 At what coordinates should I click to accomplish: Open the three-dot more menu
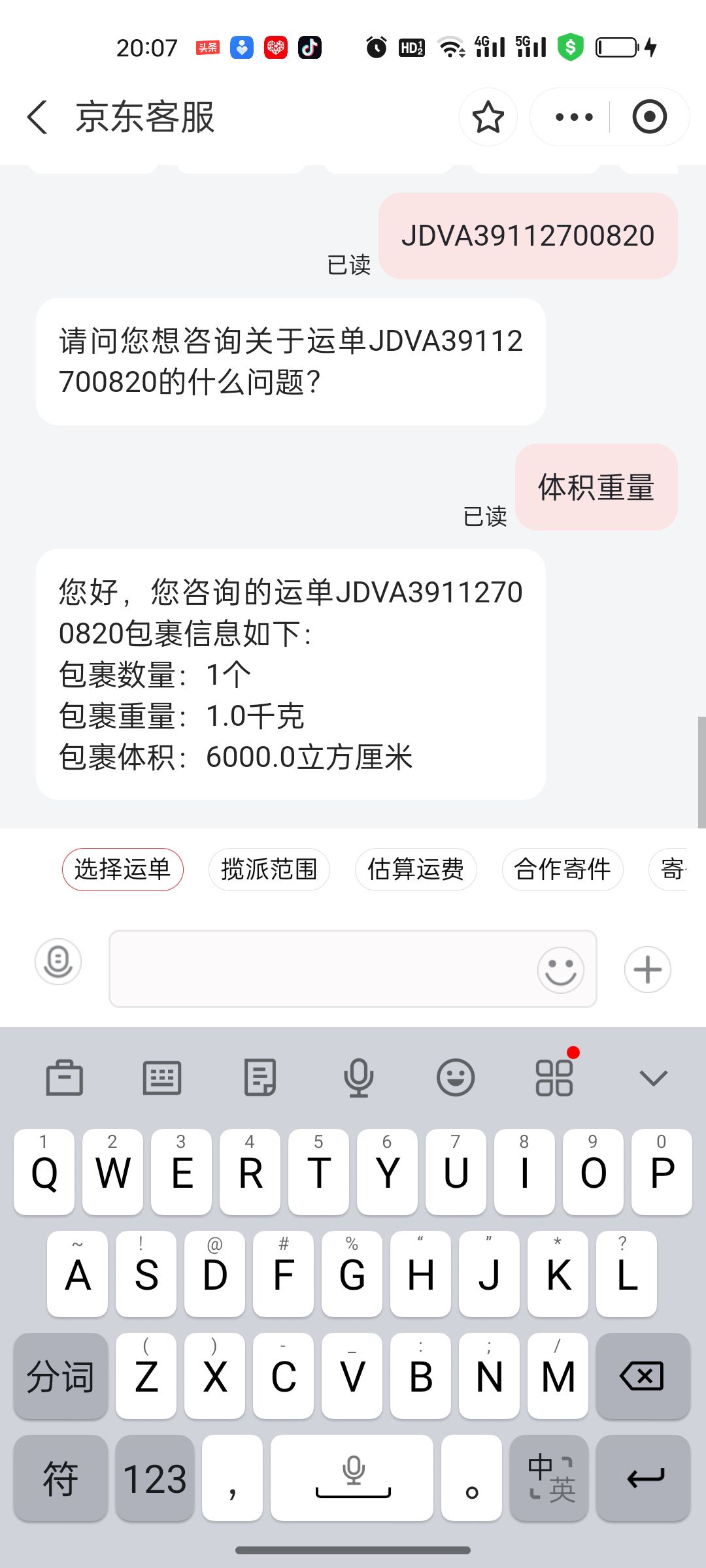573,118
